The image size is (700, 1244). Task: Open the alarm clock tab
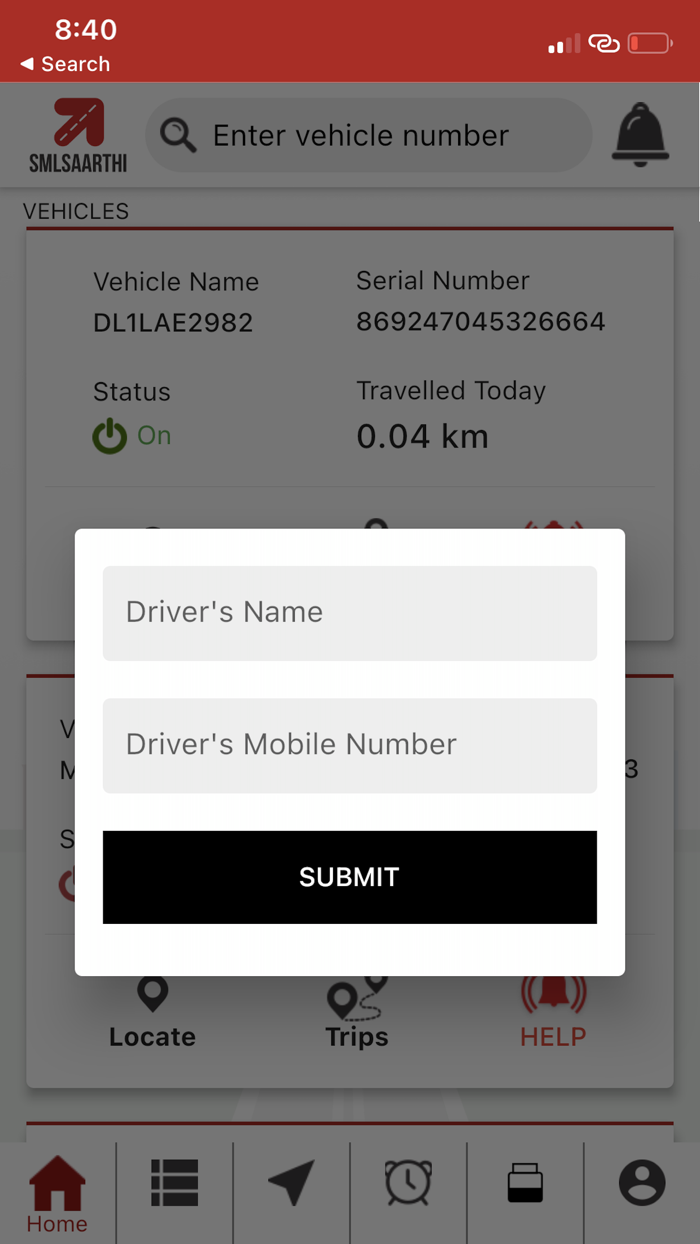(x=408, y=1185)
